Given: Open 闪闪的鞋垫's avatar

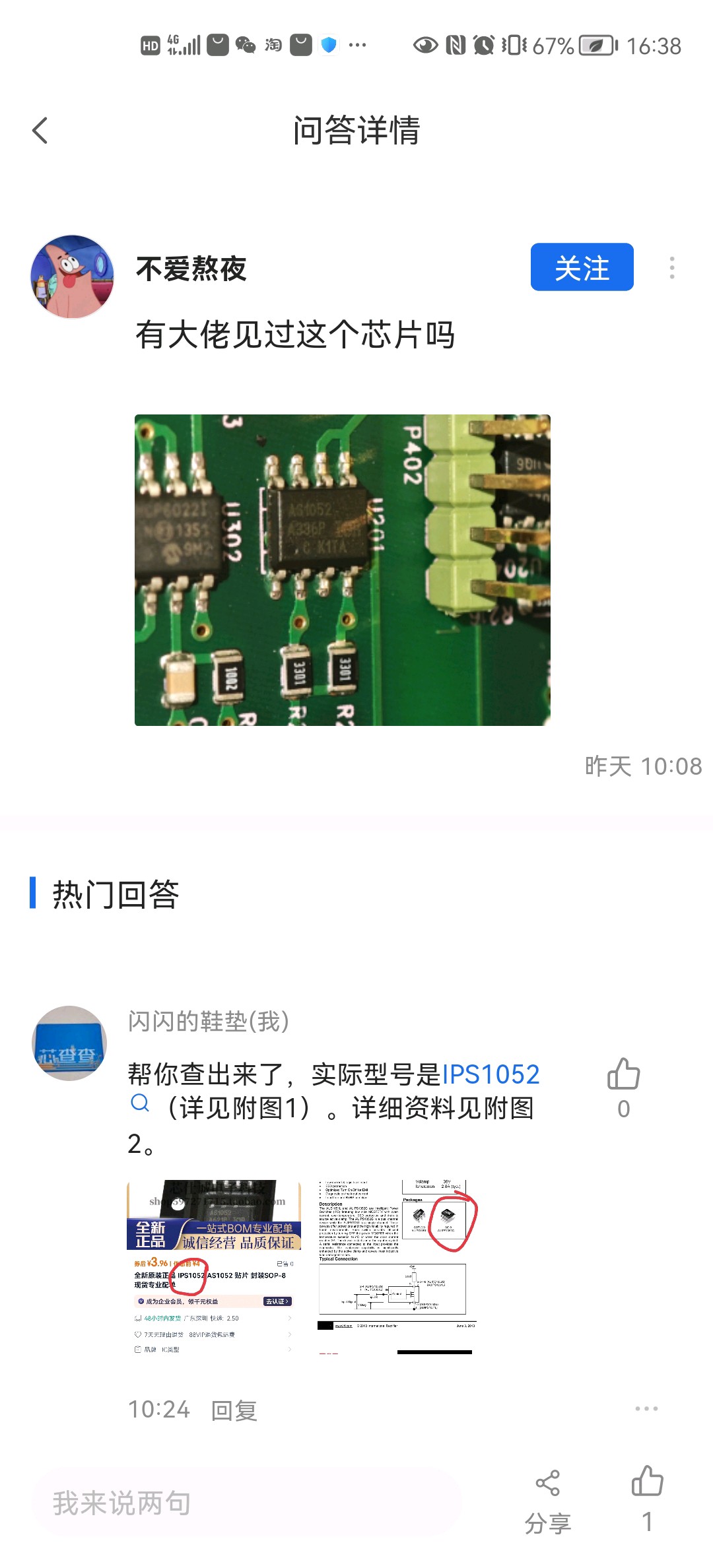Looking at the screenshot, I should tap(69, 1043).
